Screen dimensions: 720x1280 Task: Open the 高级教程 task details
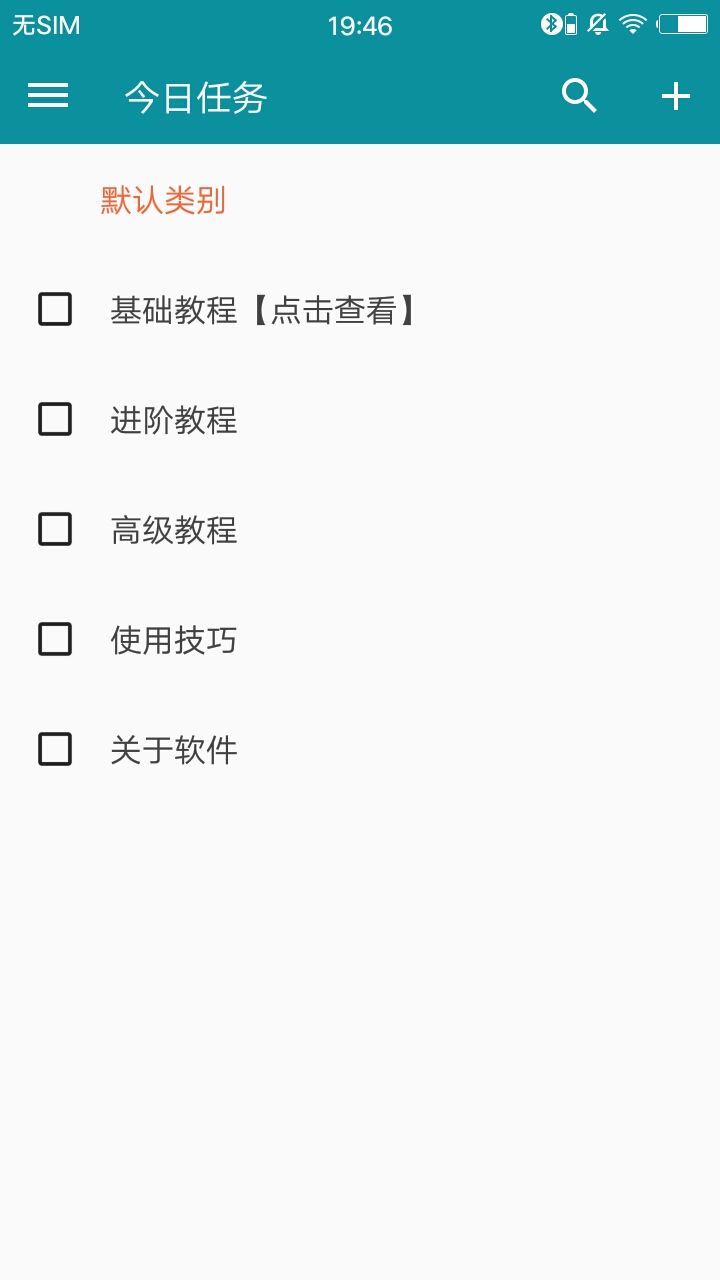click(x=174, y=530)
